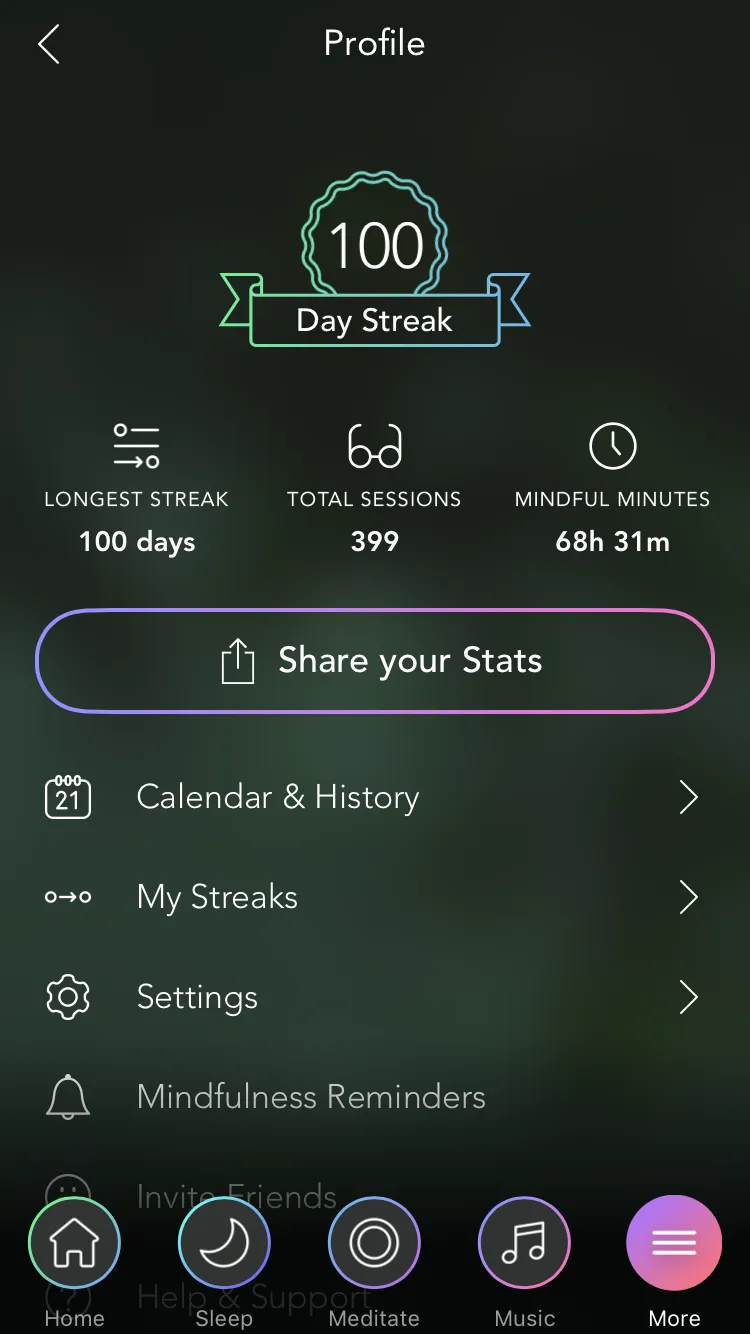This screenshot has width=750, height=1334.
Task: Switch to the Music tab
Action: pyautogui.click(x=524, y=1242)
